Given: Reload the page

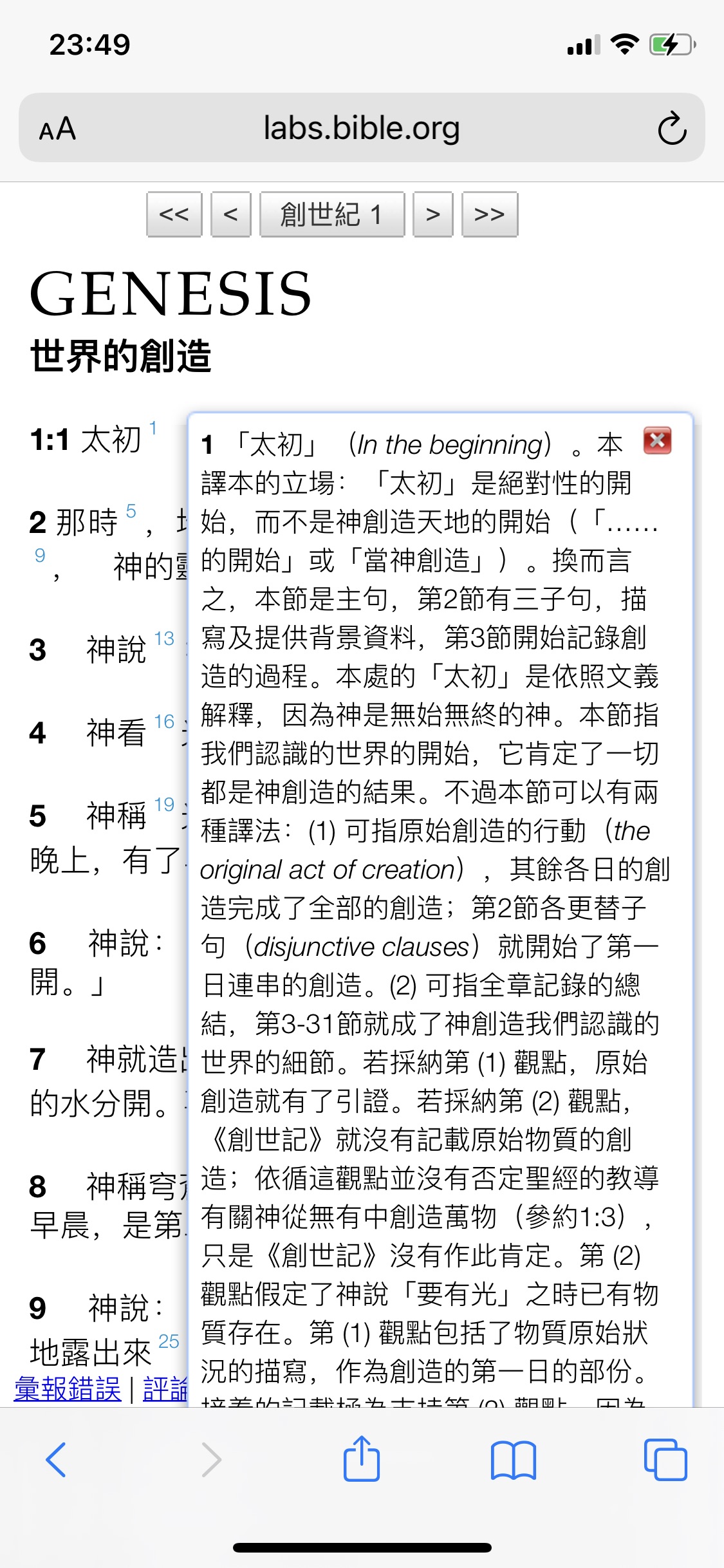Looking at the screenshot, I should [672, 129].
